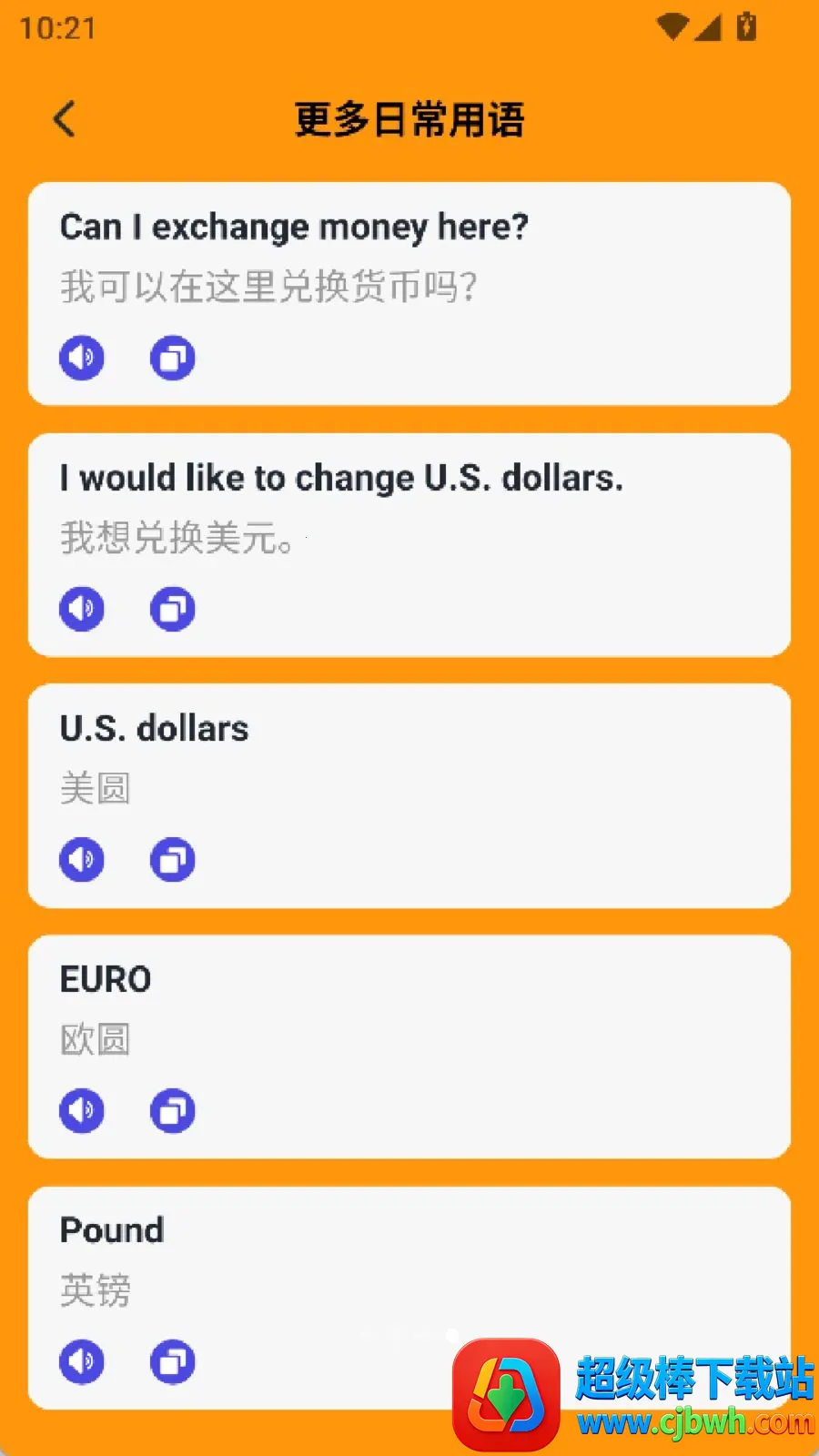
Task: Hear the pronunciation of EURO
Action: click(x=82, y=1111)
